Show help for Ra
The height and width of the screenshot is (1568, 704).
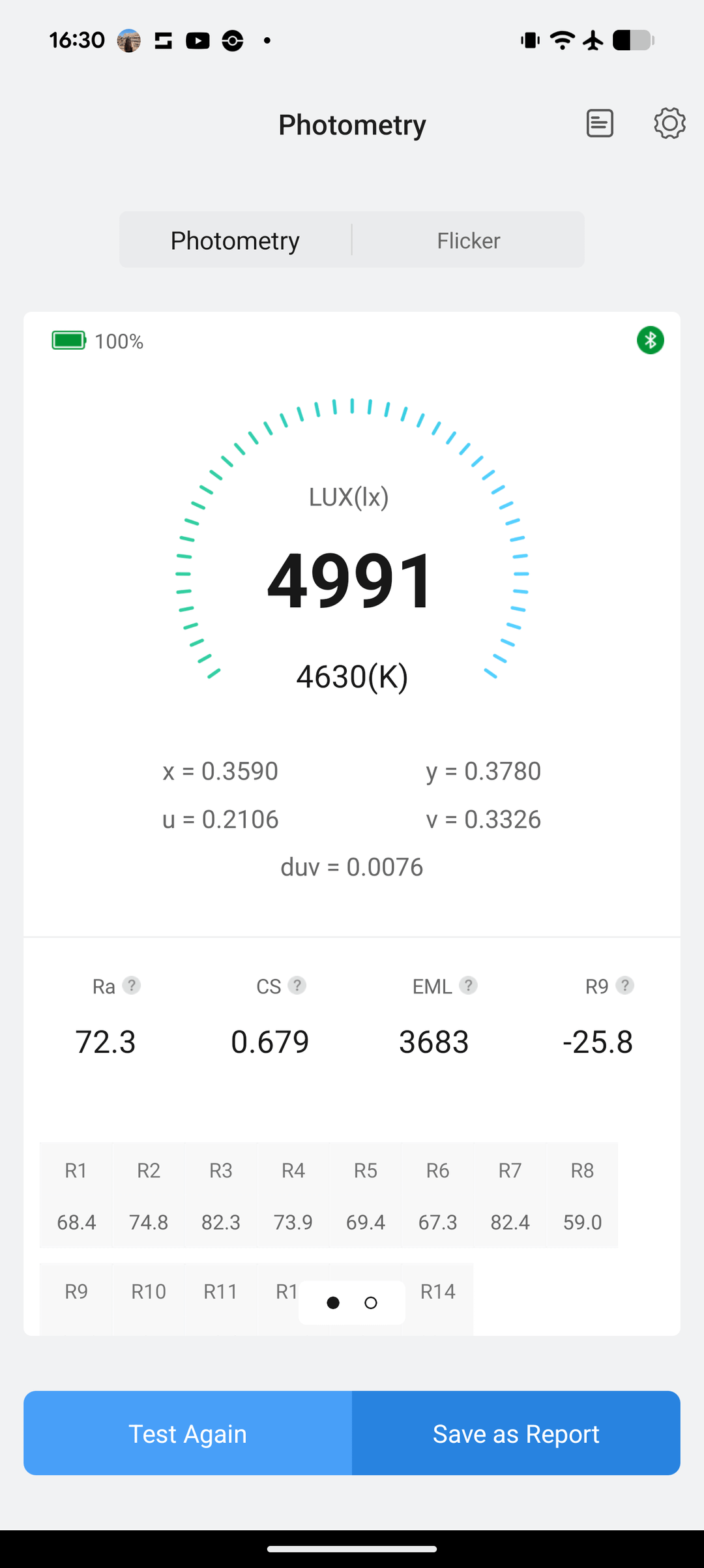(x=132, y=985)
